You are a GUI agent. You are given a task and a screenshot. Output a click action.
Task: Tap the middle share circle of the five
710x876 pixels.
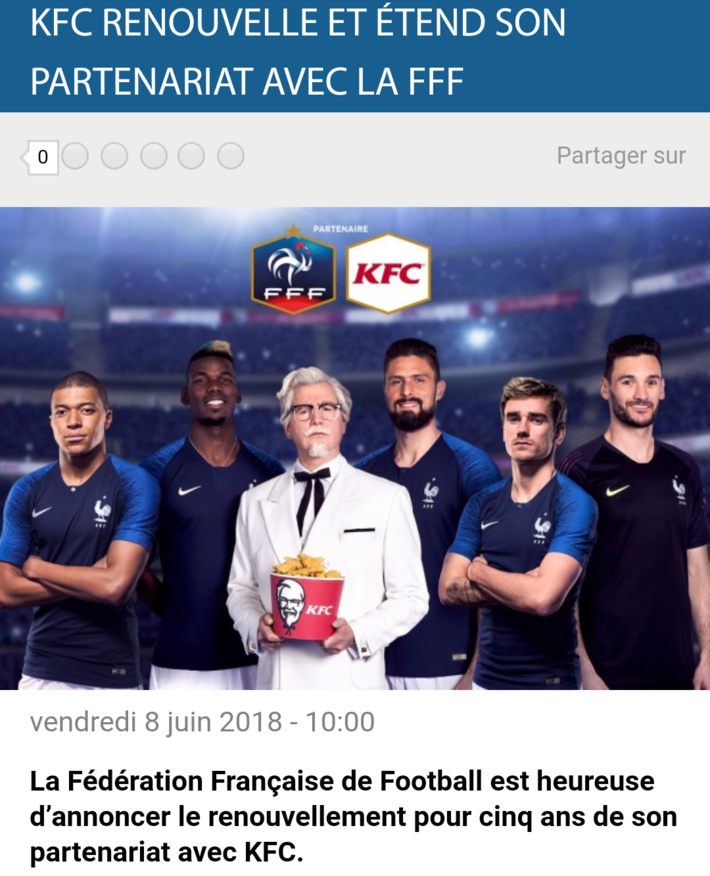click(x=153, y=156)
